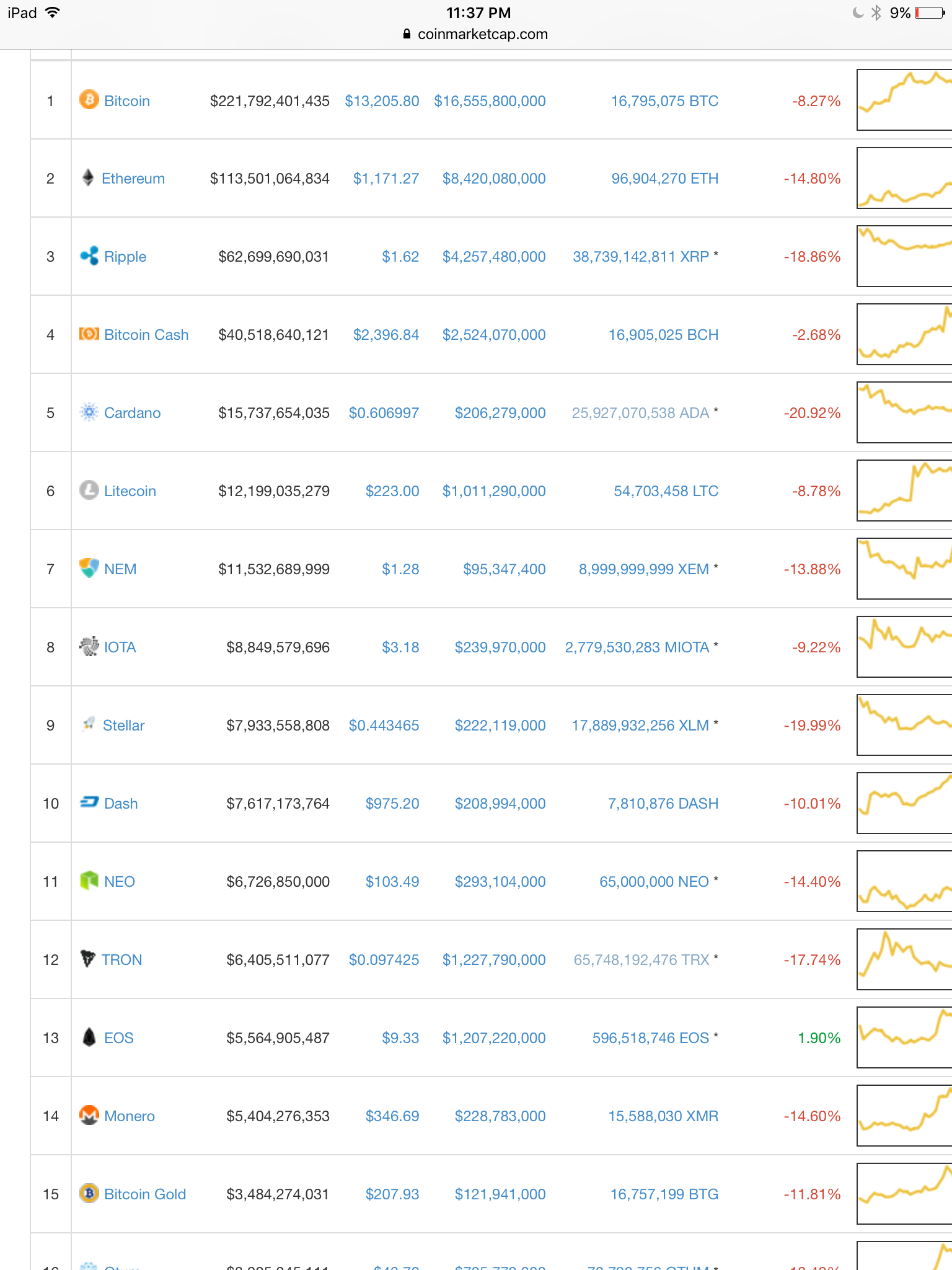Open the EOS coin page
This screenshot has width=952, height=1270.
[x=118, y=1038]
